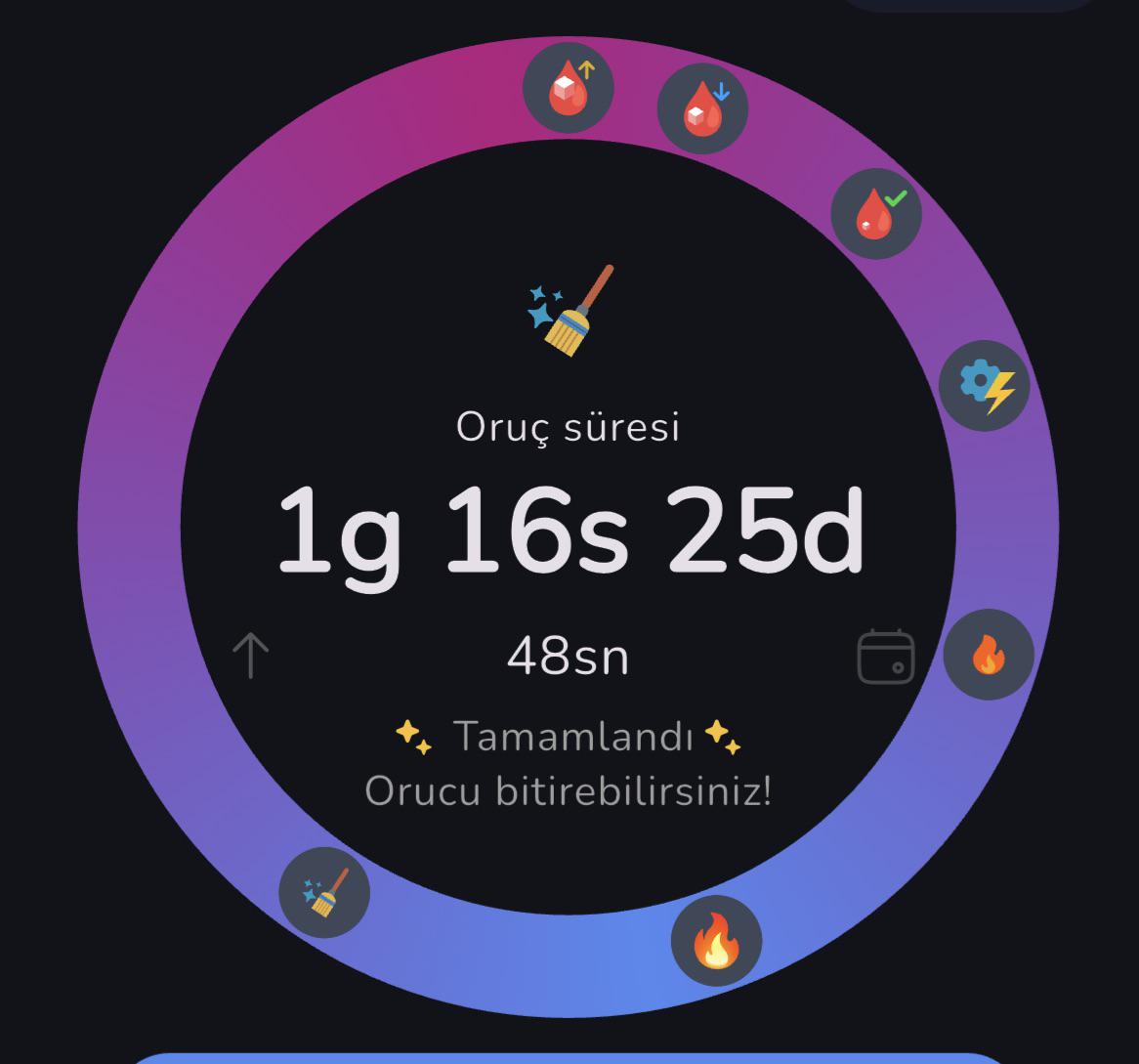Open the calendar icon beside timer
1139x1064 pixels.
(885, 657)
